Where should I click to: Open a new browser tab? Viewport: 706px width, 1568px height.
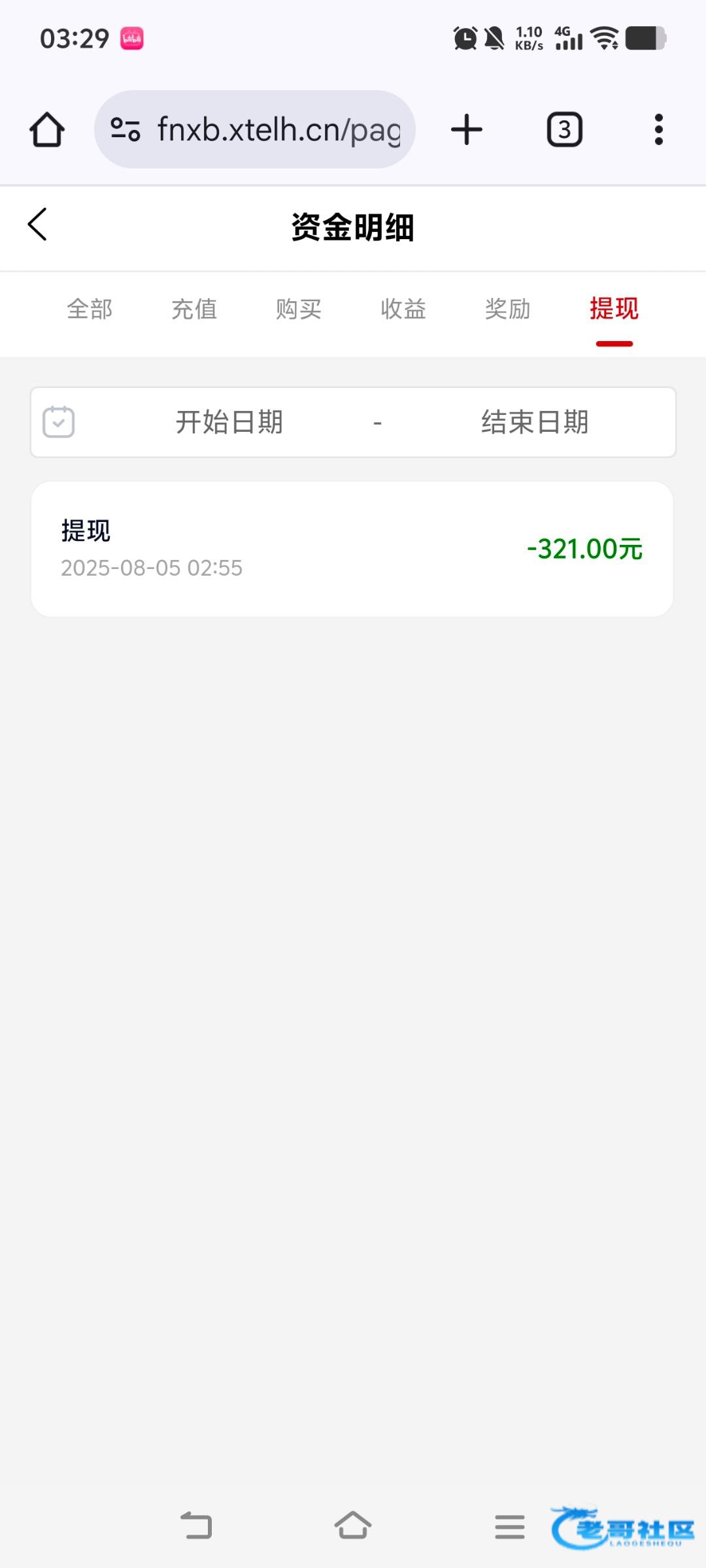coord(467,129)
